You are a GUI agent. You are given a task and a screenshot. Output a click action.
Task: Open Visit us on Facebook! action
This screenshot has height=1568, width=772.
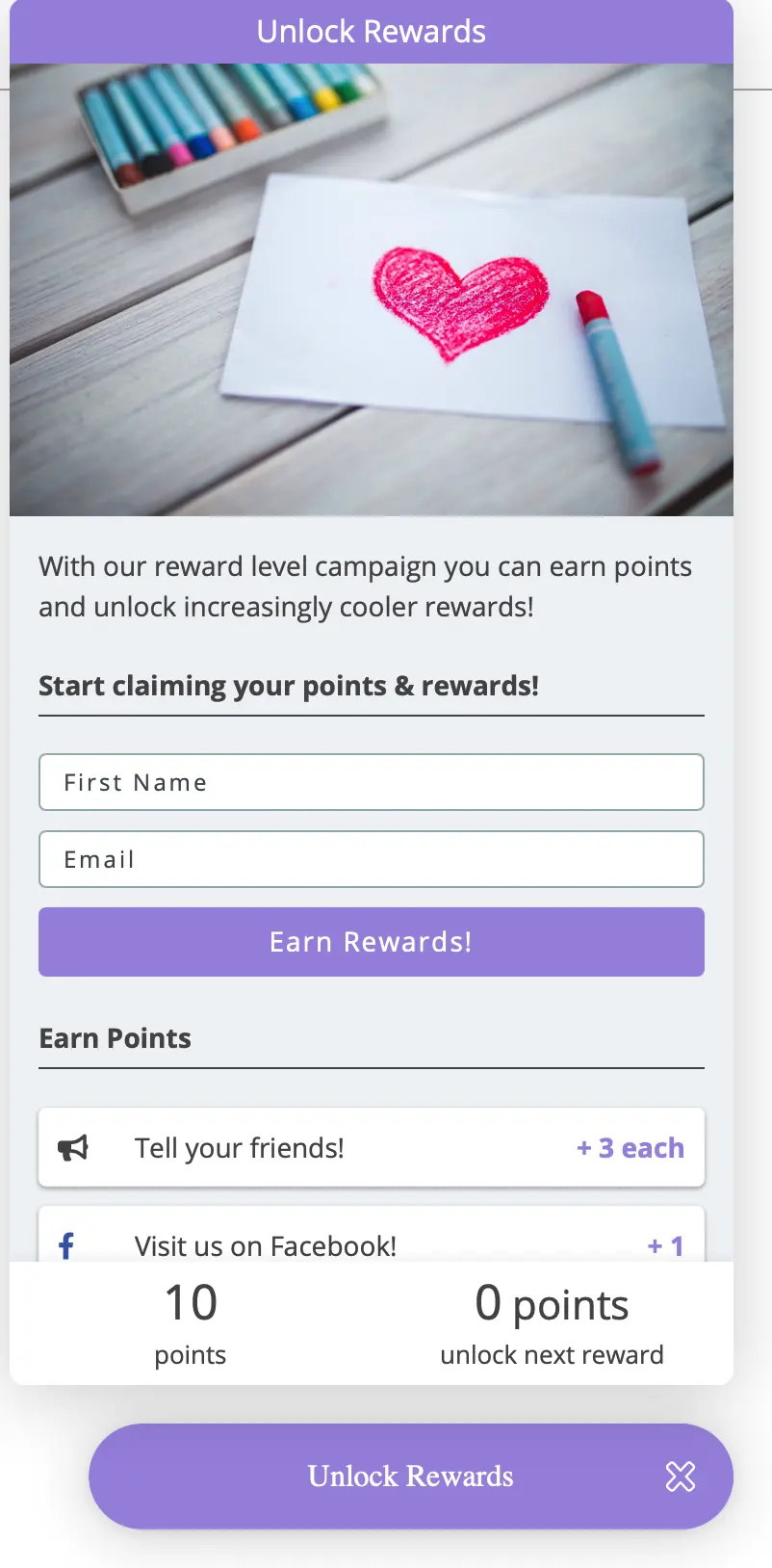pyautogui.click(x=371, y=1241)
